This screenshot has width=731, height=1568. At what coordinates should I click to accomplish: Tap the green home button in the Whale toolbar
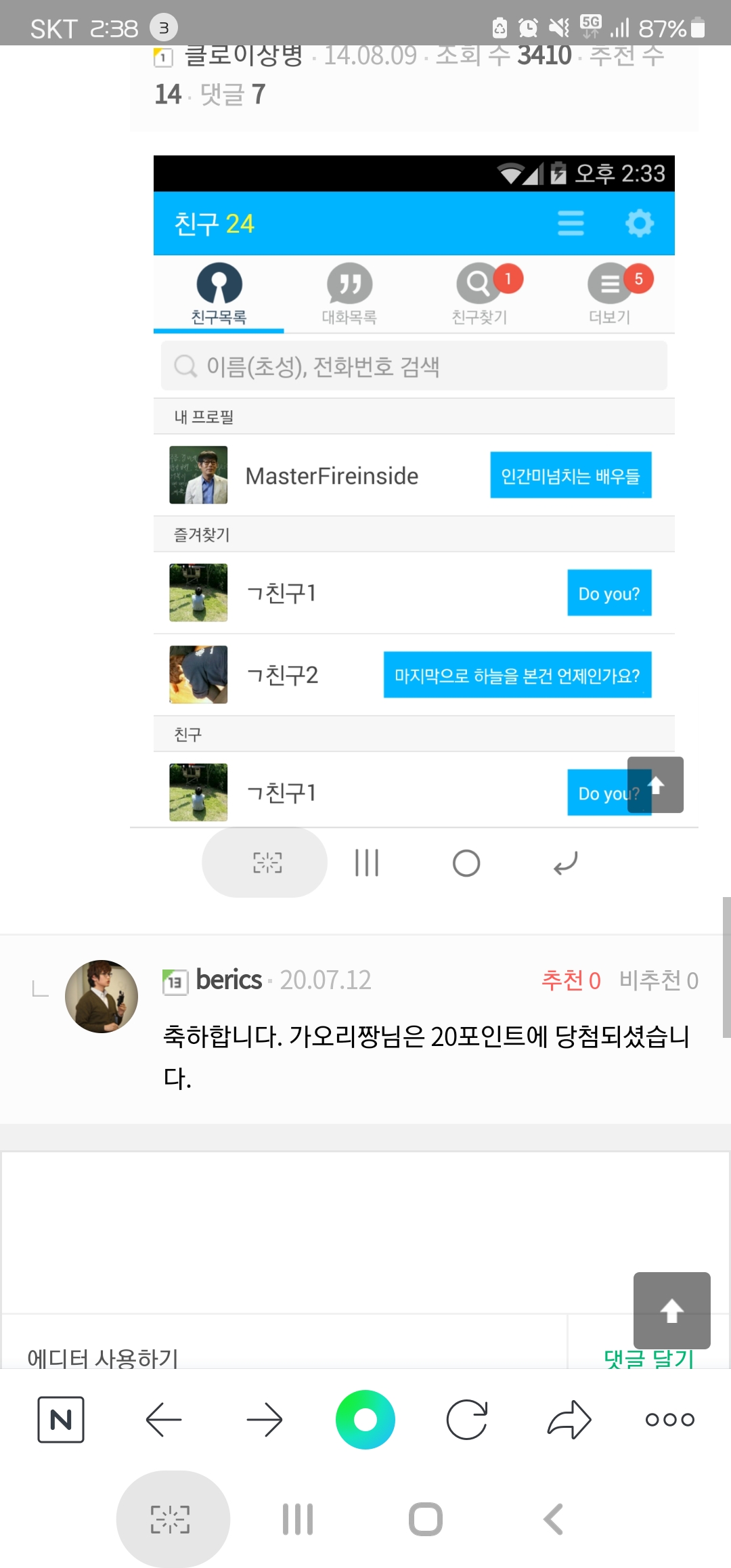click(365, 1420)
